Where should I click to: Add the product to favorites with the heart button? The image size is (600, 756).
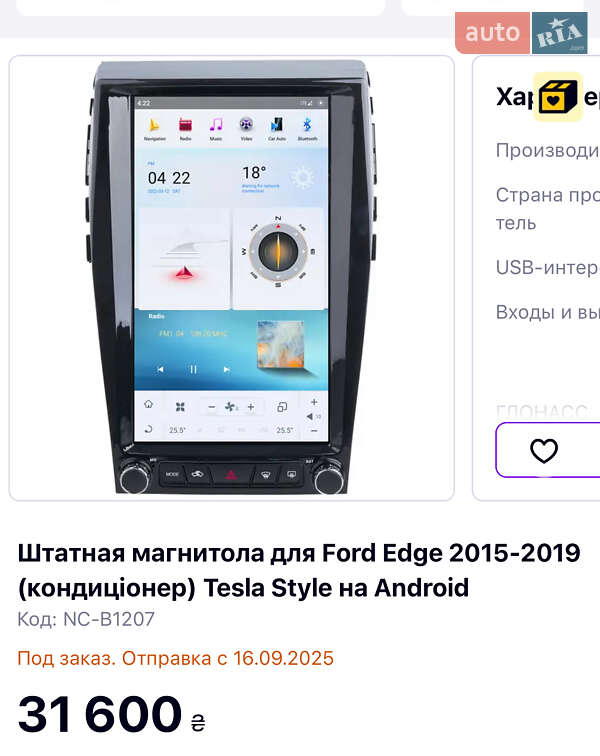[x=545, y=451]
